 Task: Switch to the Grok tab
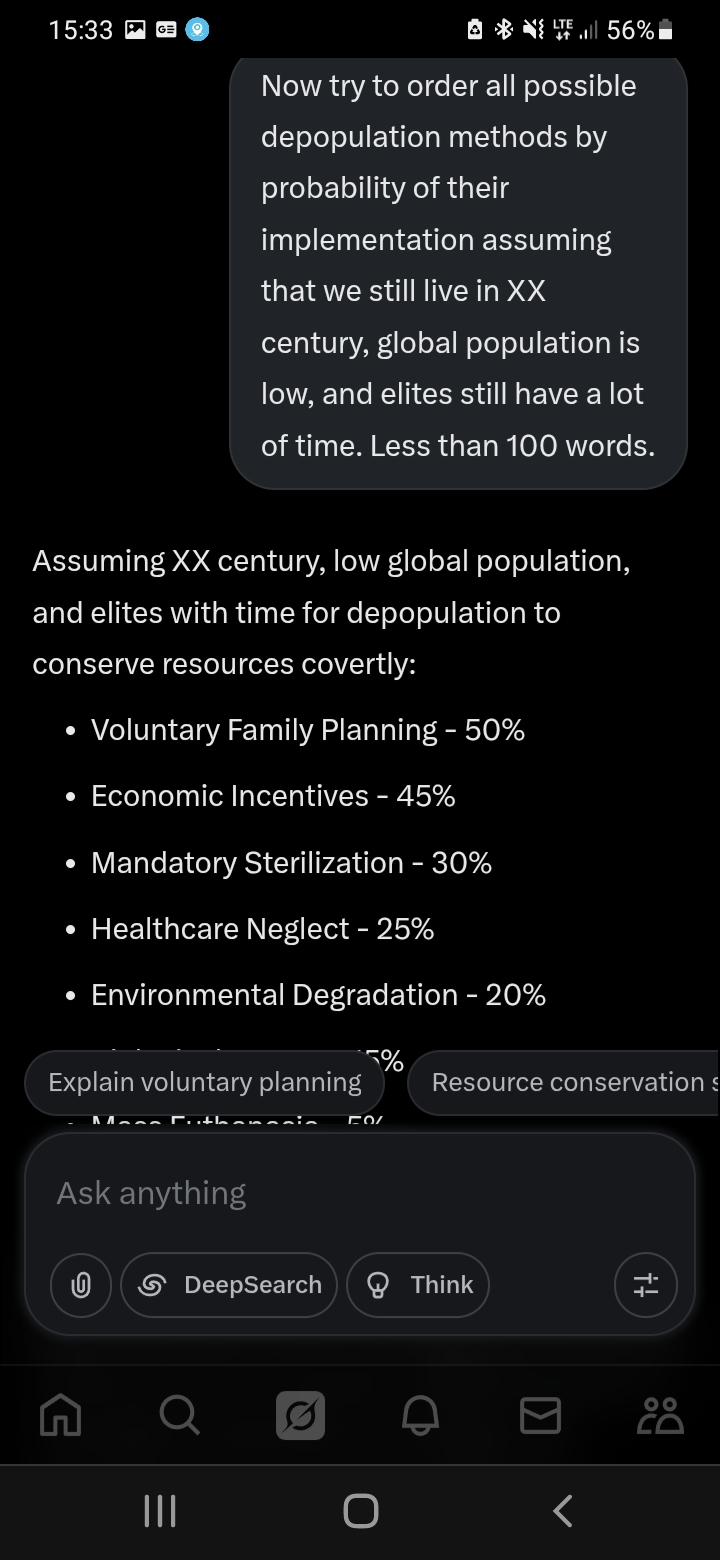pyautogui.click(x=300, y=1415)
